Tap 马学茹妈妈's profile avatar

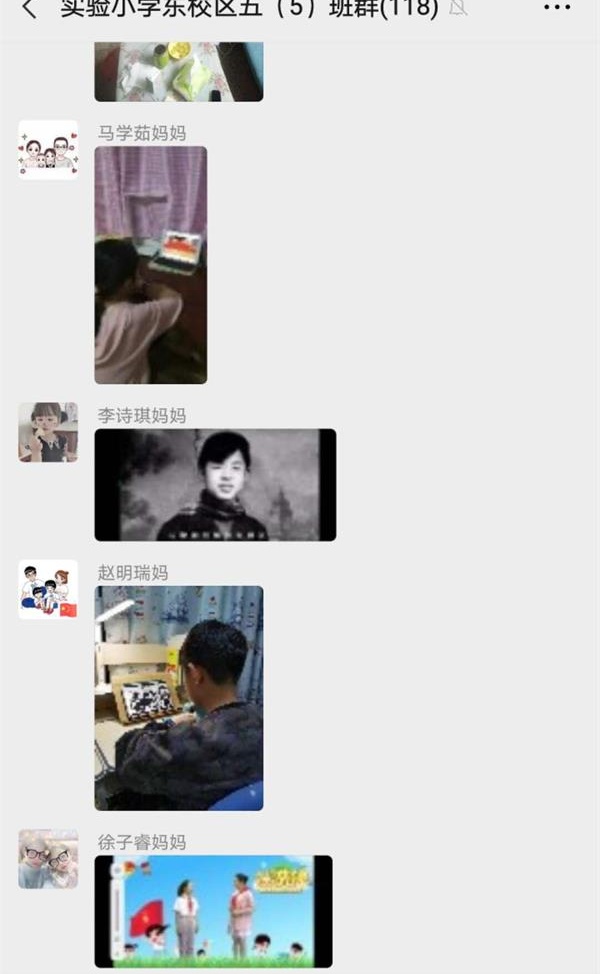click(x=48, y=150)
